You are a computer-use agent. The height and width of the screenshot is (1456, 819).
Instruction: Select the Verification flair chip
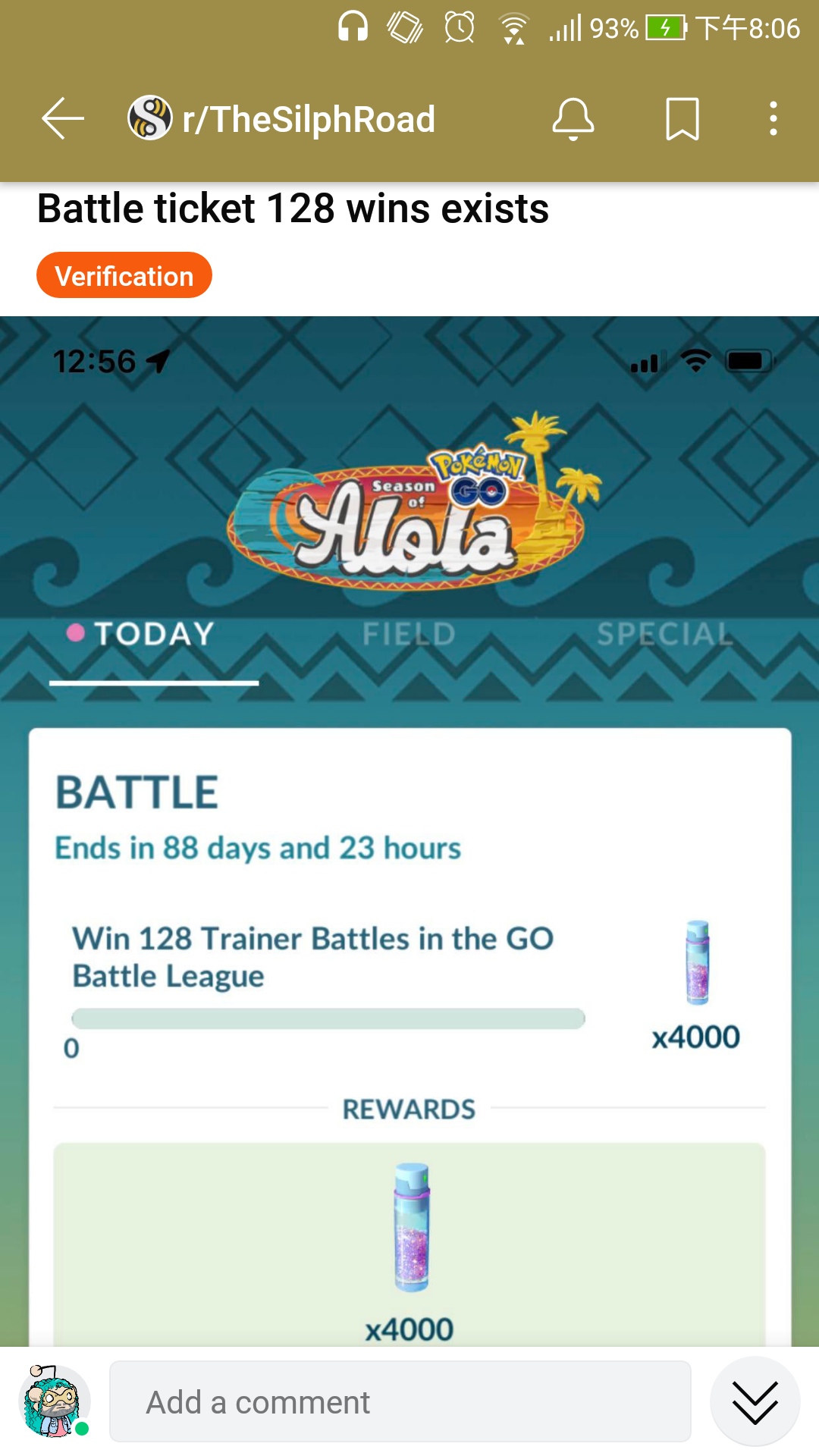124,275
